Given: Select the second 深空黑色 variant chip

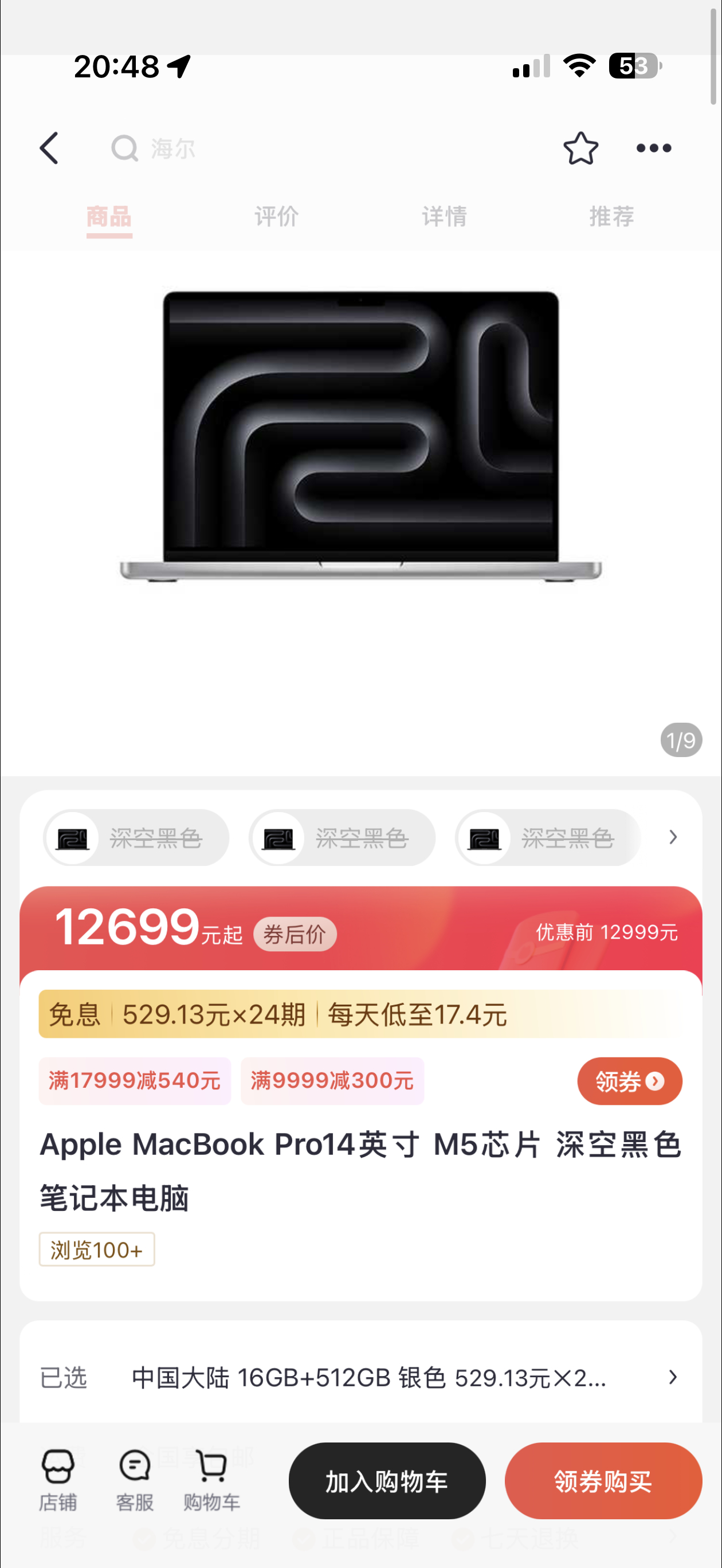Looking at the screenshot, I should point(342,837).
